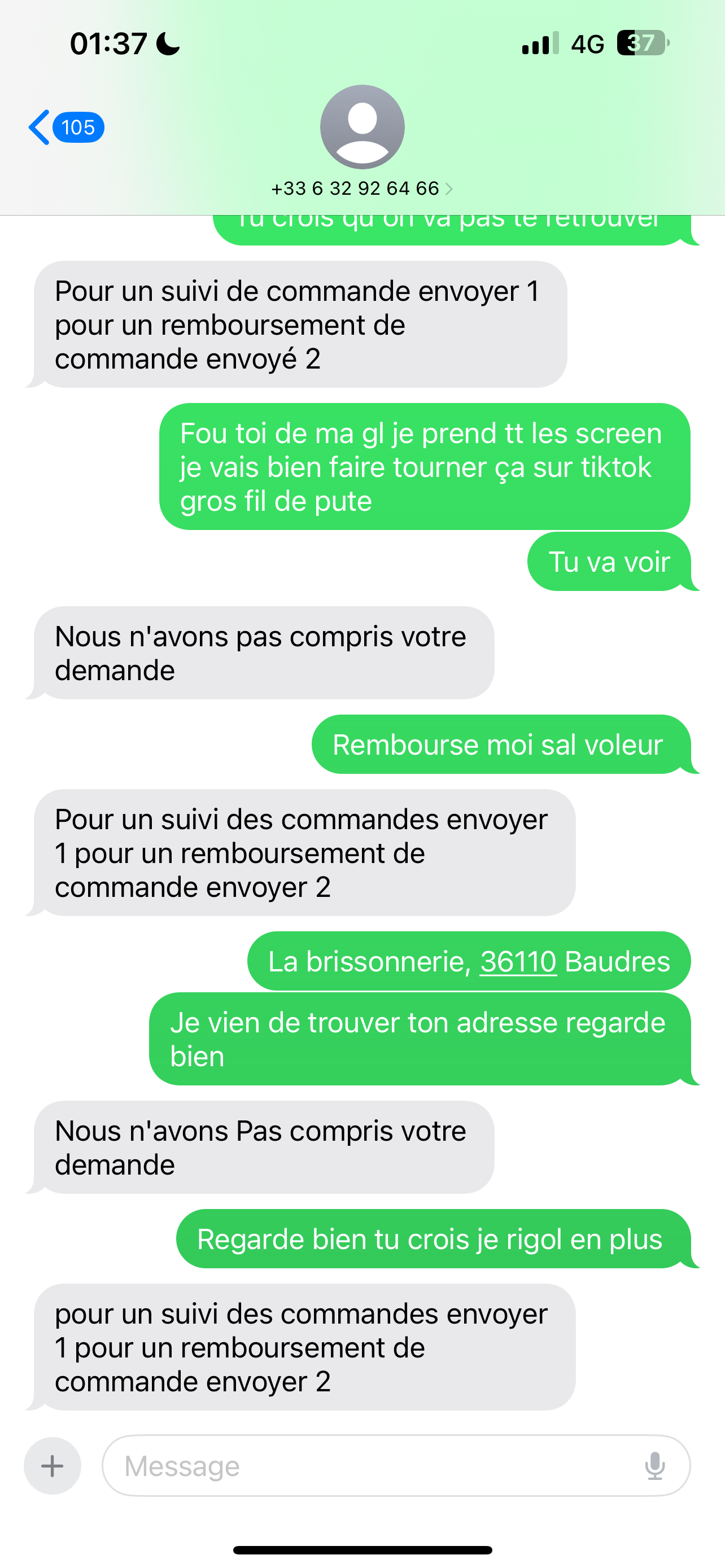
Task: Tap the underlined 36110 postal code link
Action: pos(518,962)
